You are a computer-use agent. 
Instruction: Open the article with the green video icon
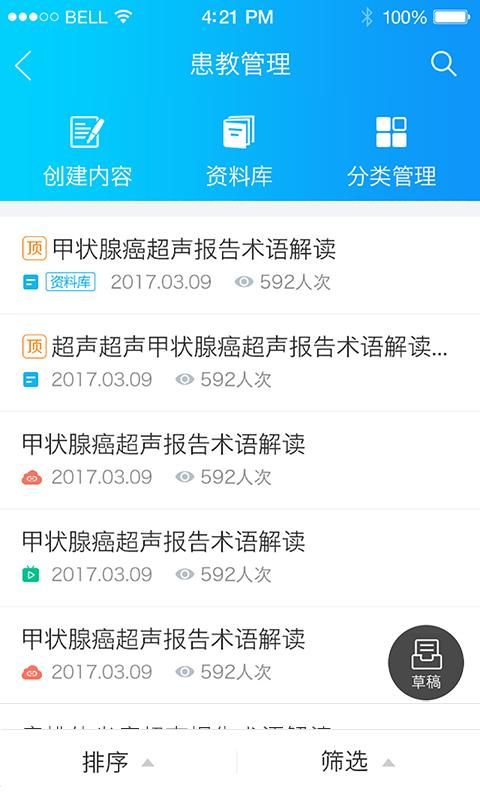click(x=240, y=558)
